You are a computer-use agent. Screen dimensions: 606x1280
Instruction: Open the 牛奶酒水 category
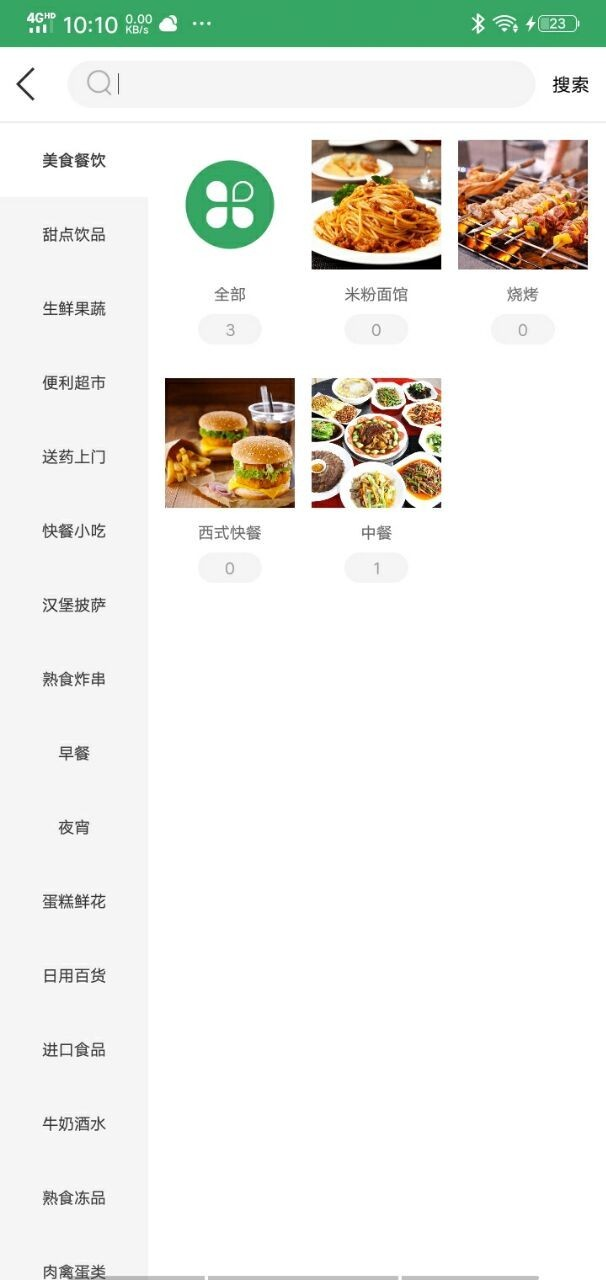pos(74,1123)
